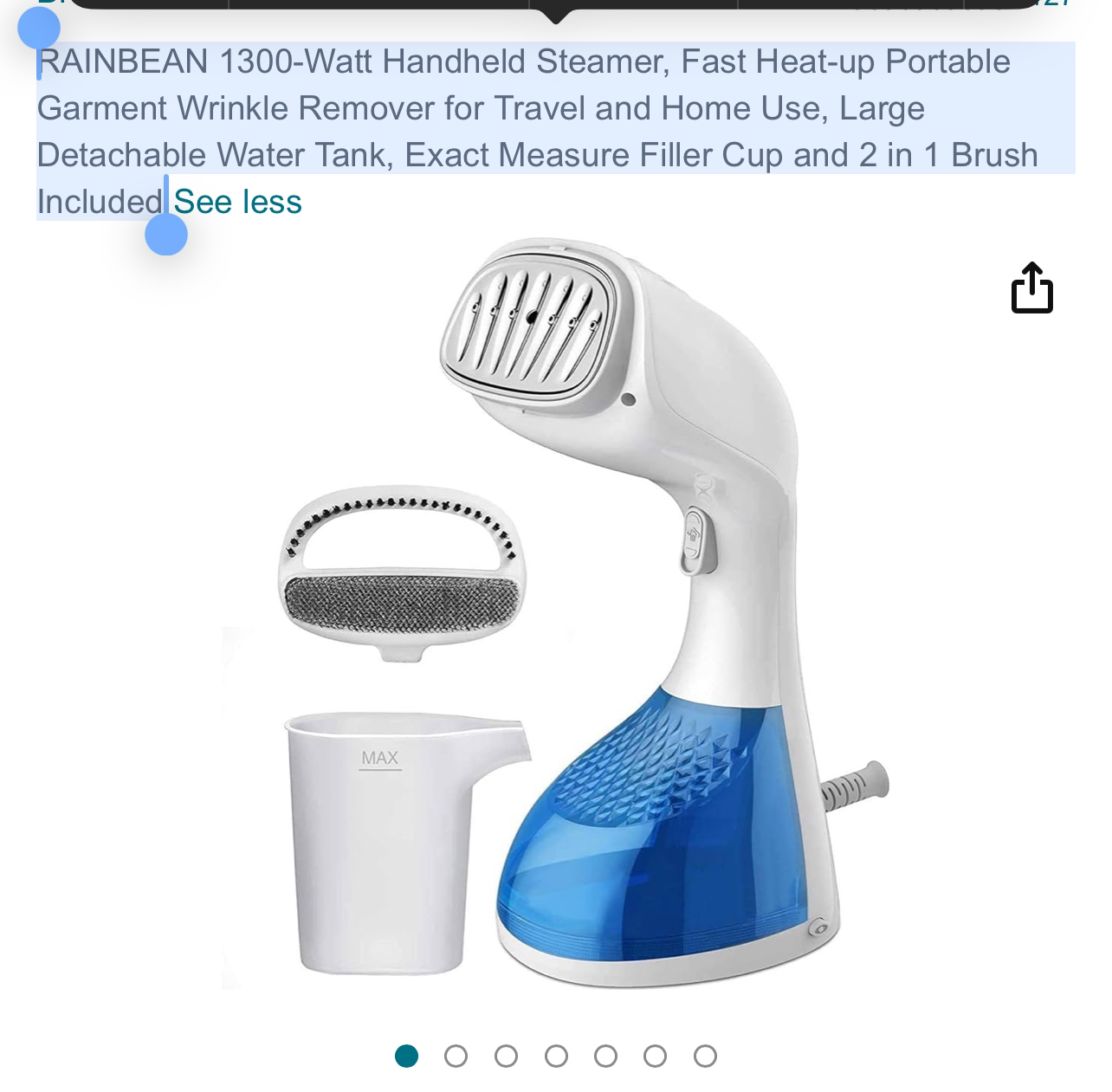Collapse the title with See less

pyautogui.click(x=238, y=202)
